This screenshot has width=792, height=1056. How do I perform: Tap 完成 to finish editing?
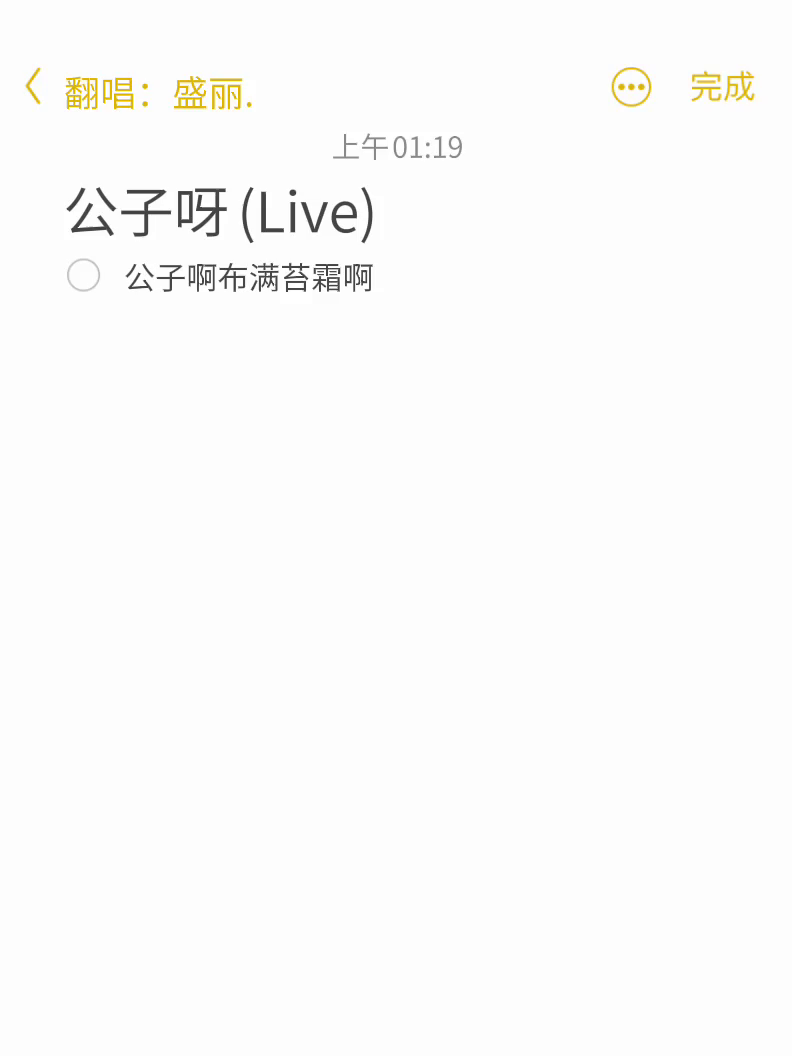click(x=722, y=88)
